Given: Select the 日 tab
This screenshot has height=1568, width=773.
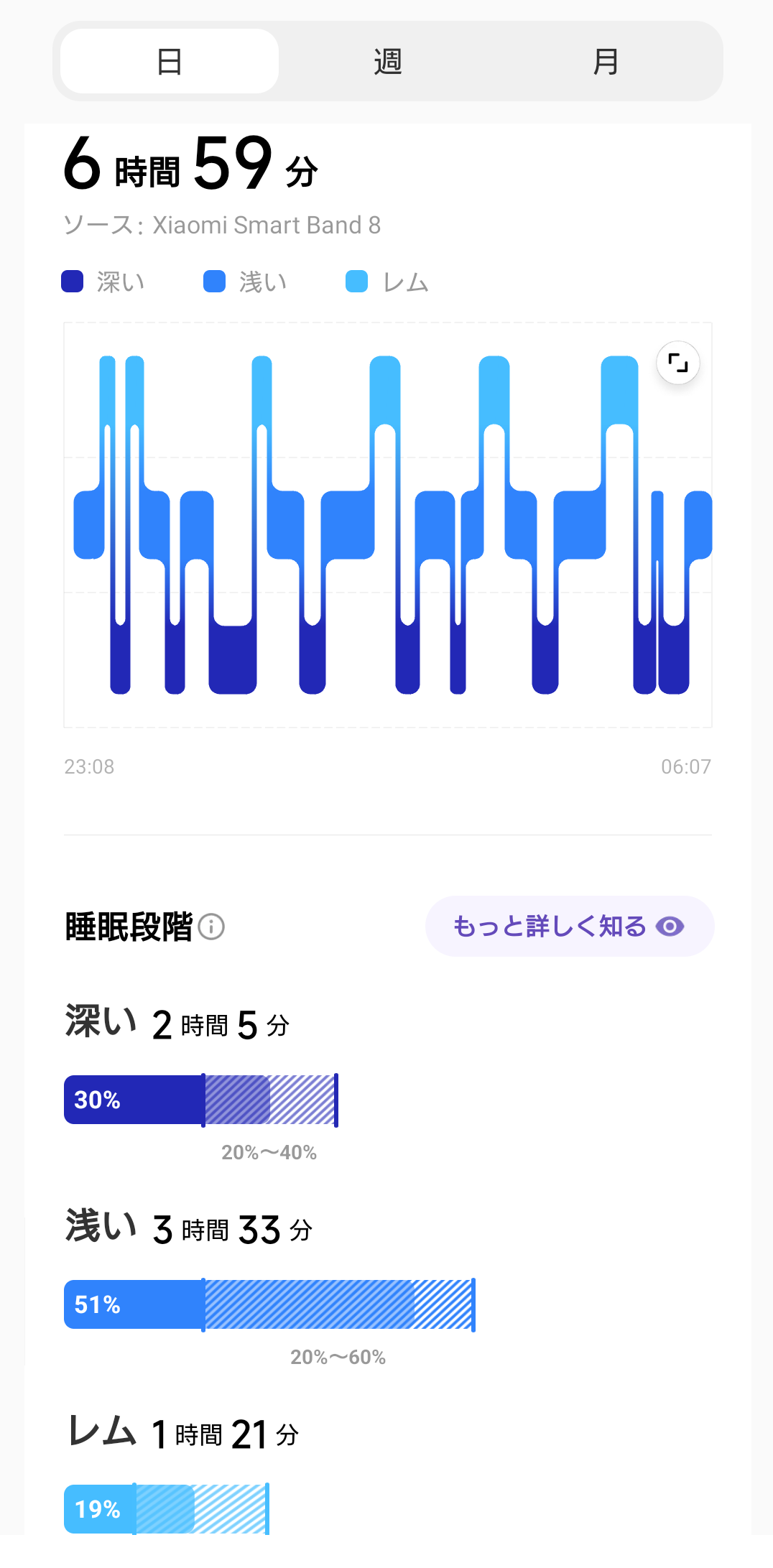Looking at the screenshot, I should pyautogui.click(x=167, y=61).
